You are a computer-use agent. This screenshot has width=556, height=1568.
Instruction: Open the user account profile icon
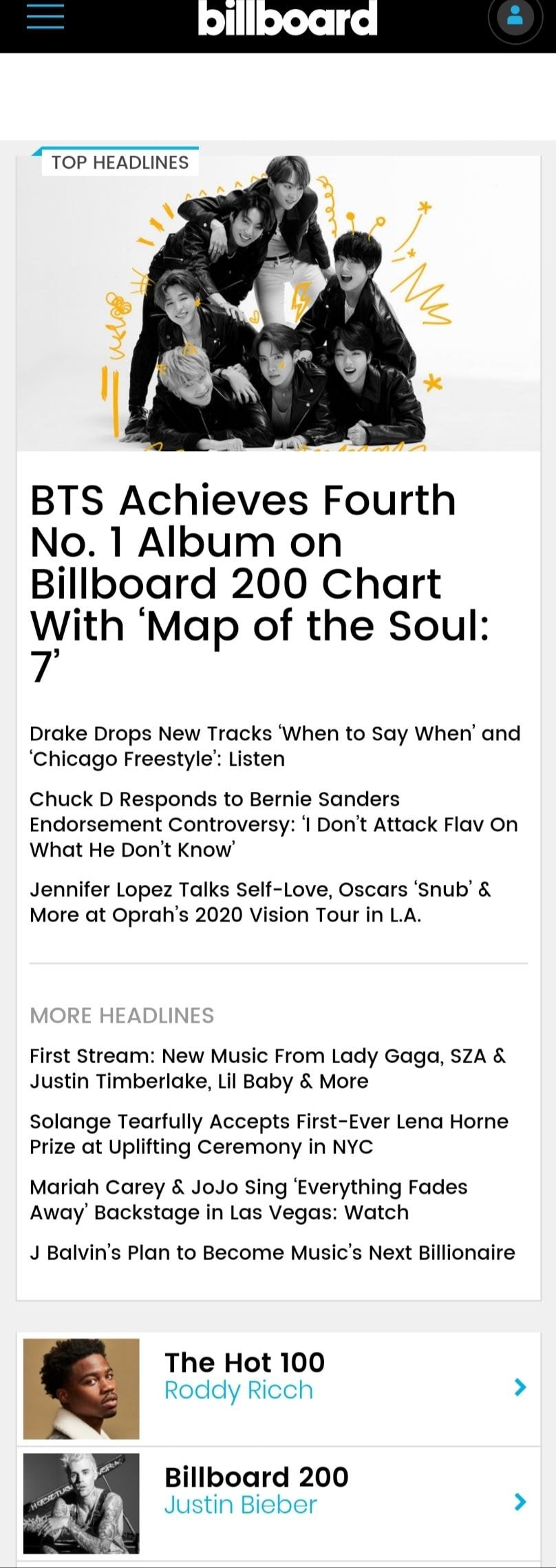pos(515,19)
